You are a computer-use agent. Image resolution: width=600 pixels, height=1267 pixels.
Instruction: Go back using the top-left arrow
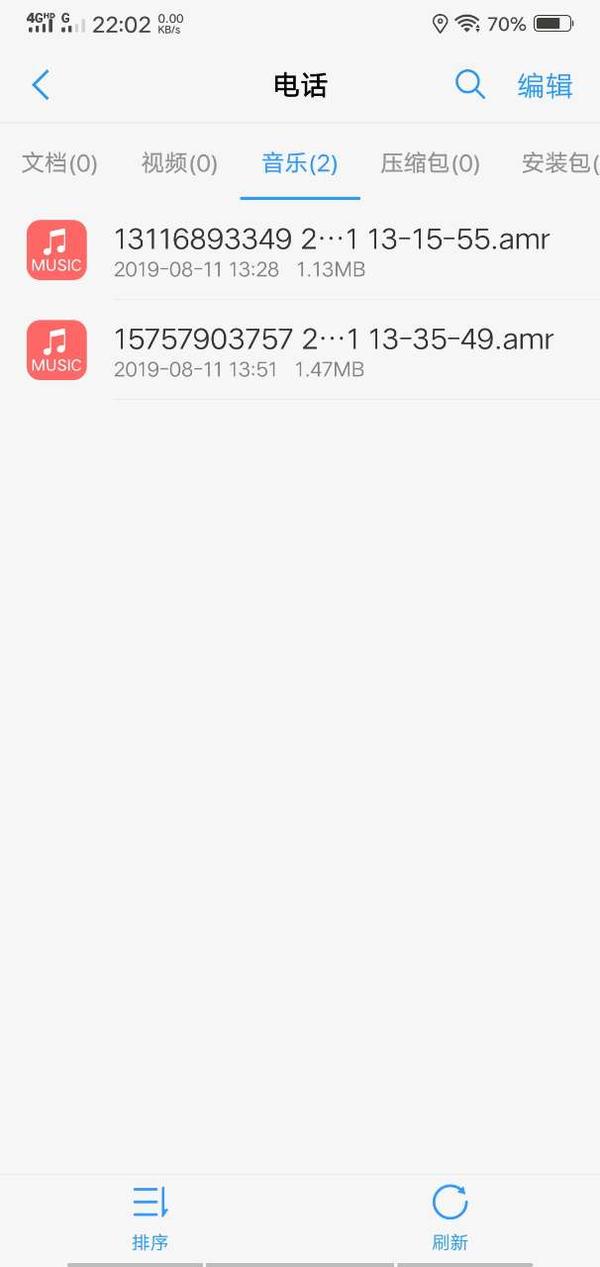[40, 85]
